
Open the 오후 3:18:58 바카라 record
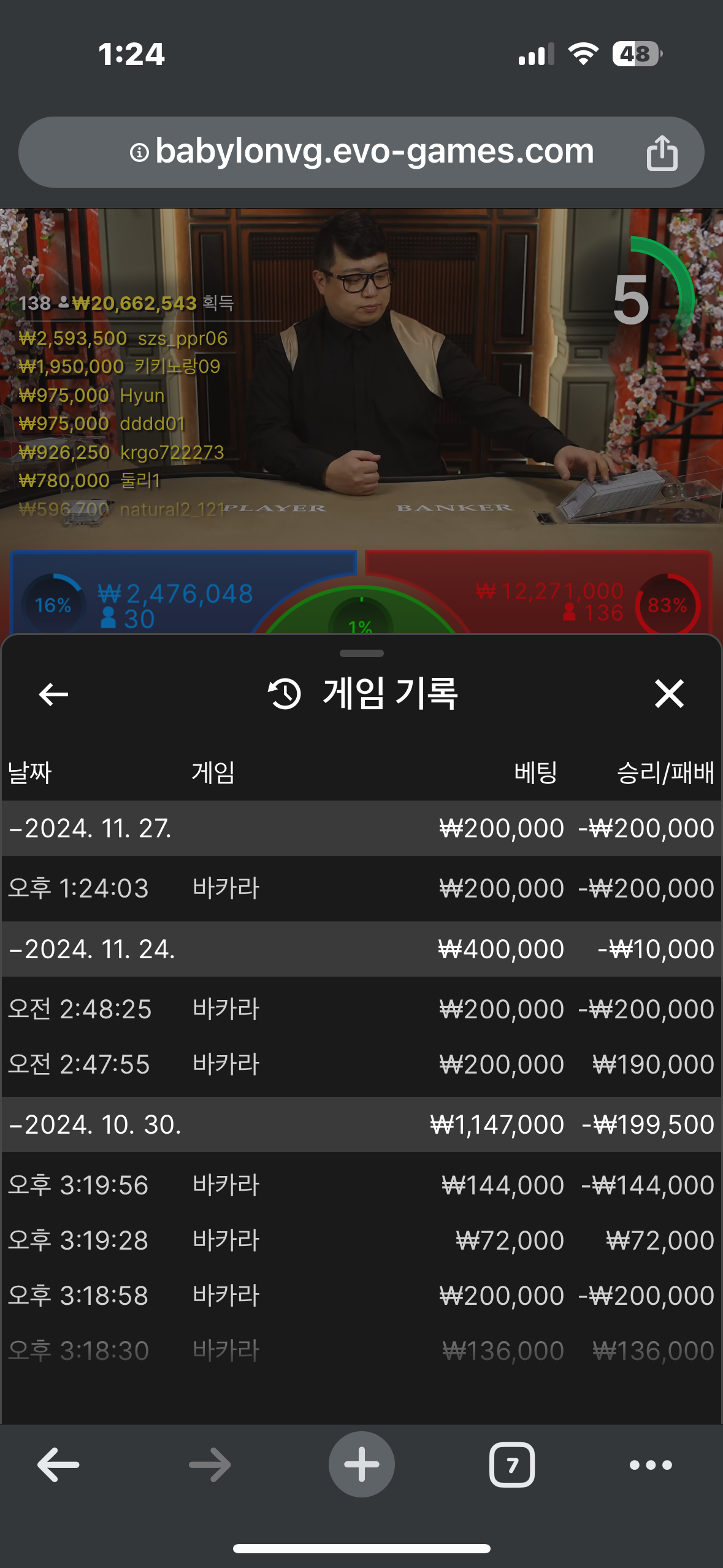click(361, 1296)
